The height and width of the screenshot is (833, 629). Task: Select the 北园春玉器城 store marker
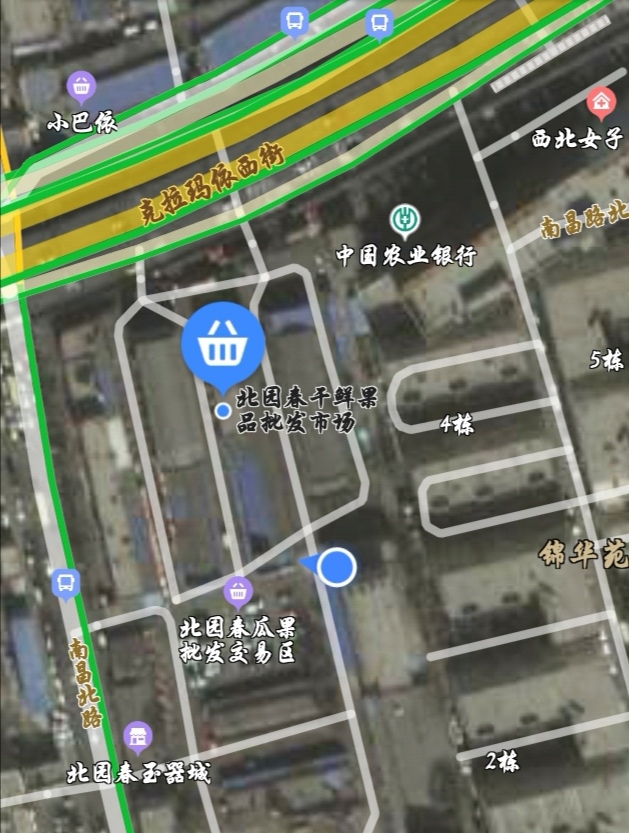click(138, 738)
